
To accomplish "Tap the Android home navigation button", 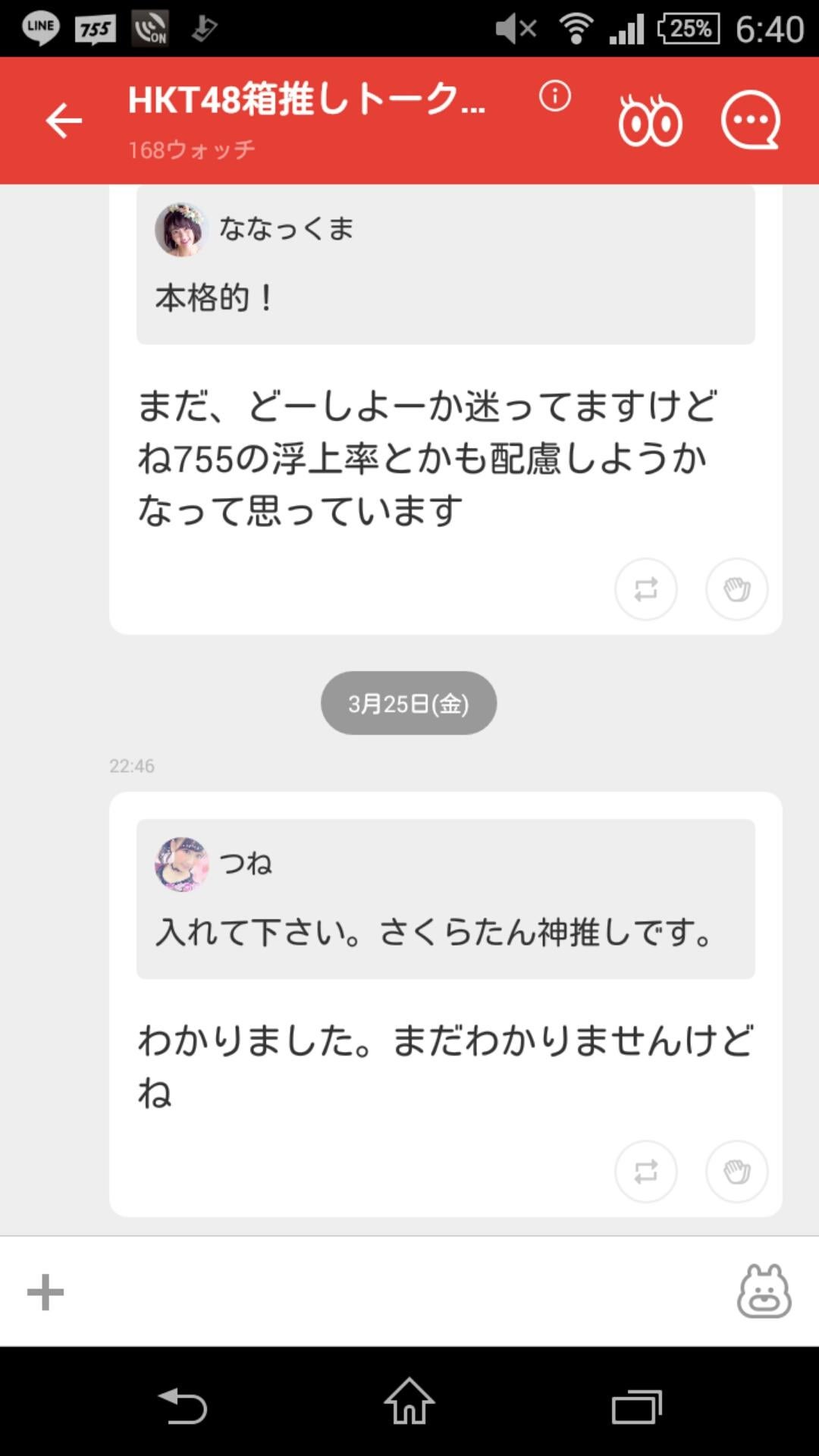I will pyautogui.click(x=409, y=1407).
